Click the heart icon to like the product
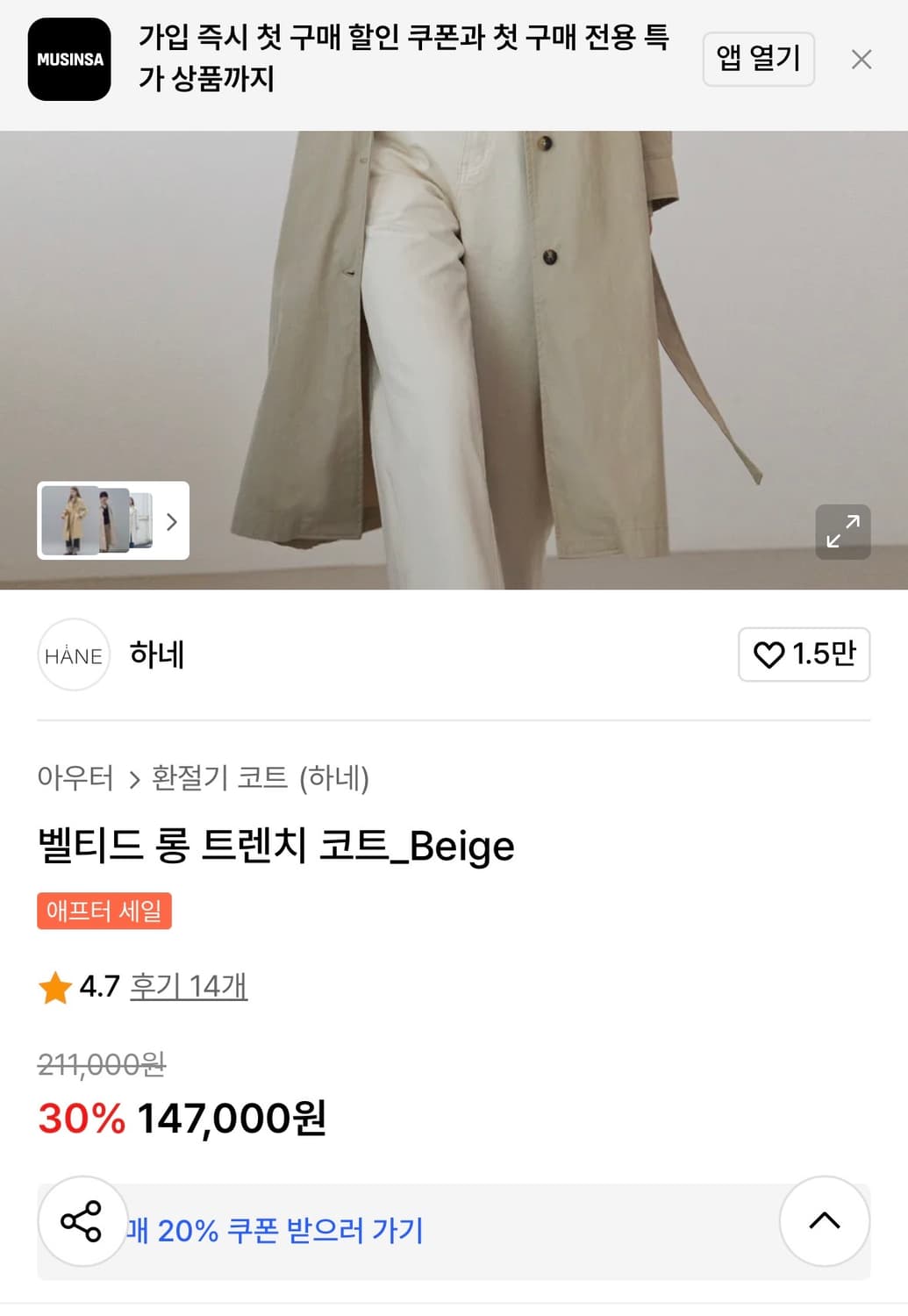Image resolution: width=908 pixels, height=1316 pixels. tap(772, 654)
